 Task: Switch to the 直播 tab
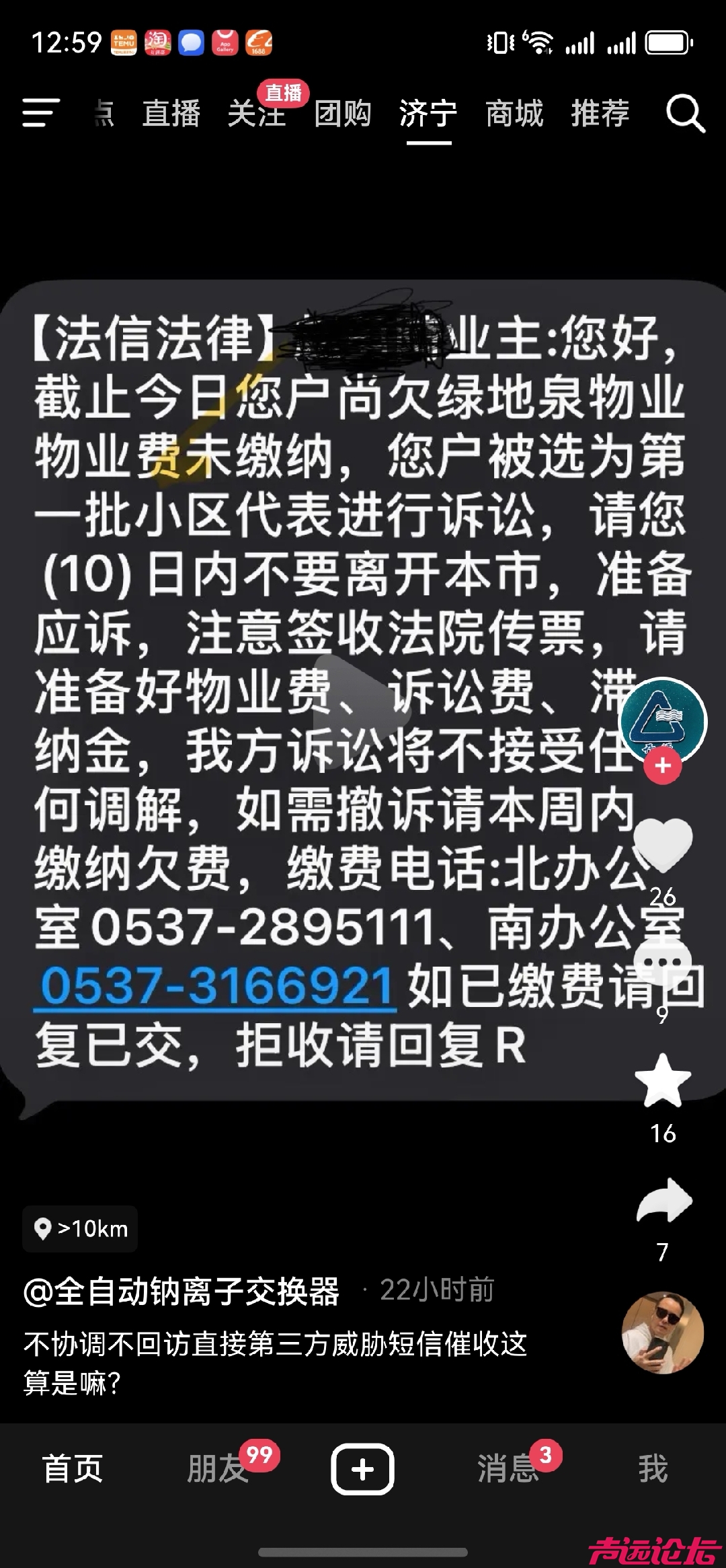tap(171, 113)
